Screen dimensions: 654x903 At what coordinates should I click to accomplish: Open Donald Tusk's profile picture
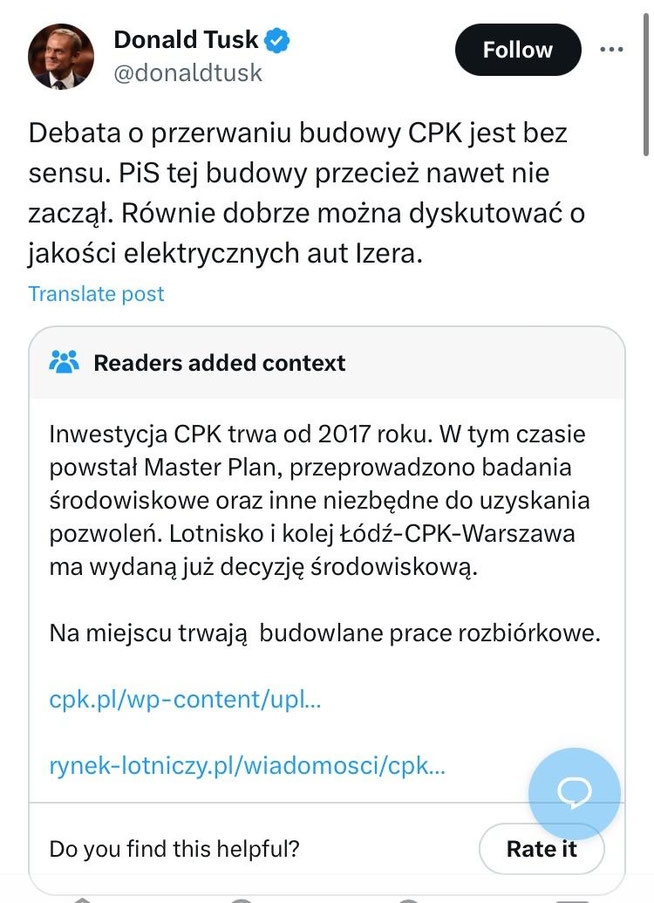[62, 57]
